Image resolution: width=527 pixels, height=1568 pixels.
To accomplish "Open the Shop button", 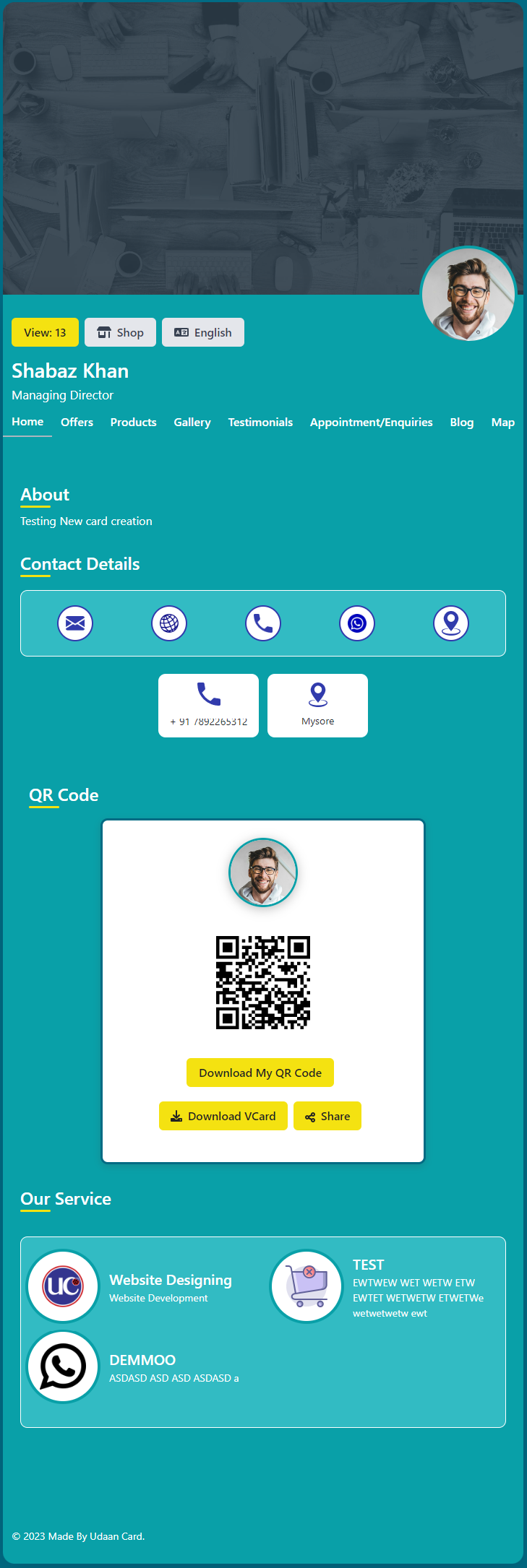I will pos(120,332).
